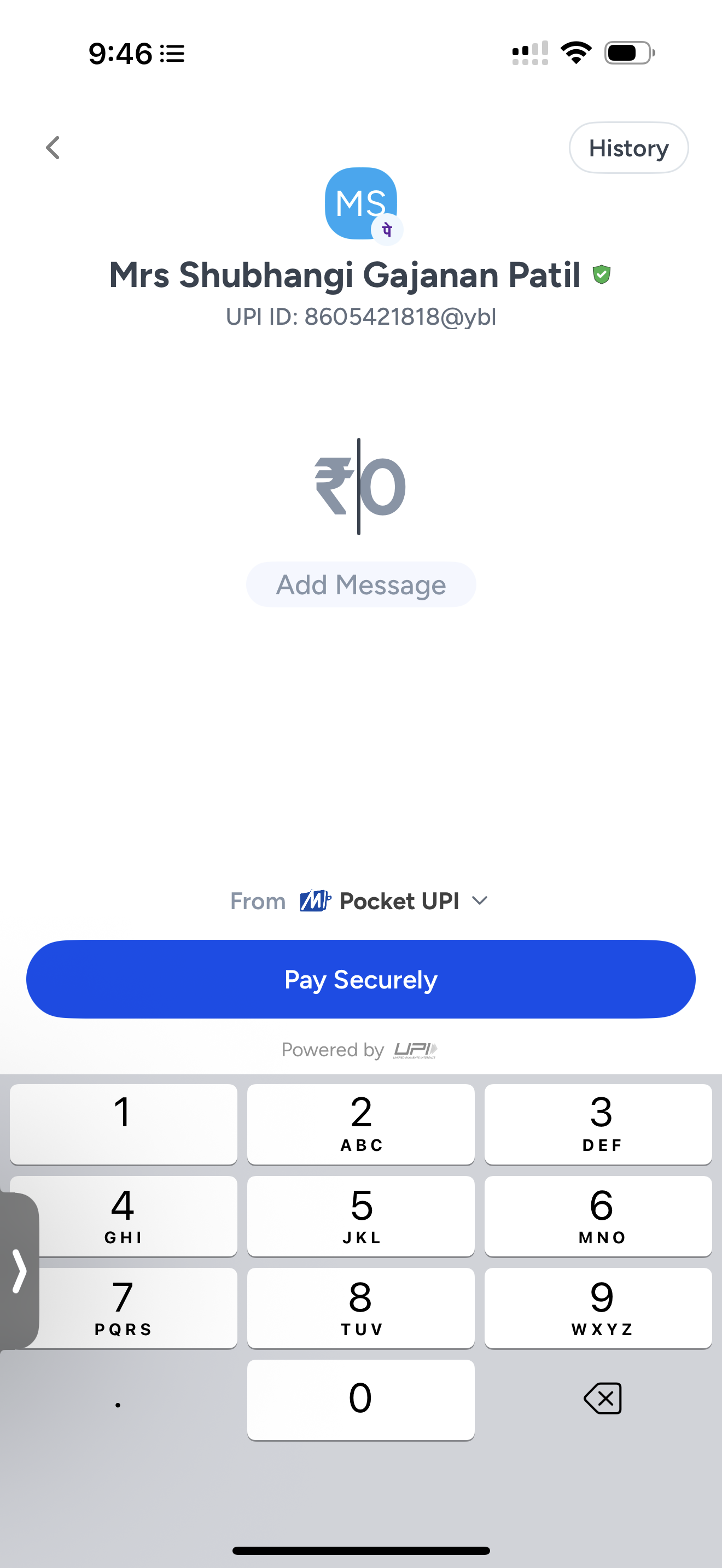Tap digit 8 on the keypad
Viewport: 722px width, 1568px height.
point(361,1307)
